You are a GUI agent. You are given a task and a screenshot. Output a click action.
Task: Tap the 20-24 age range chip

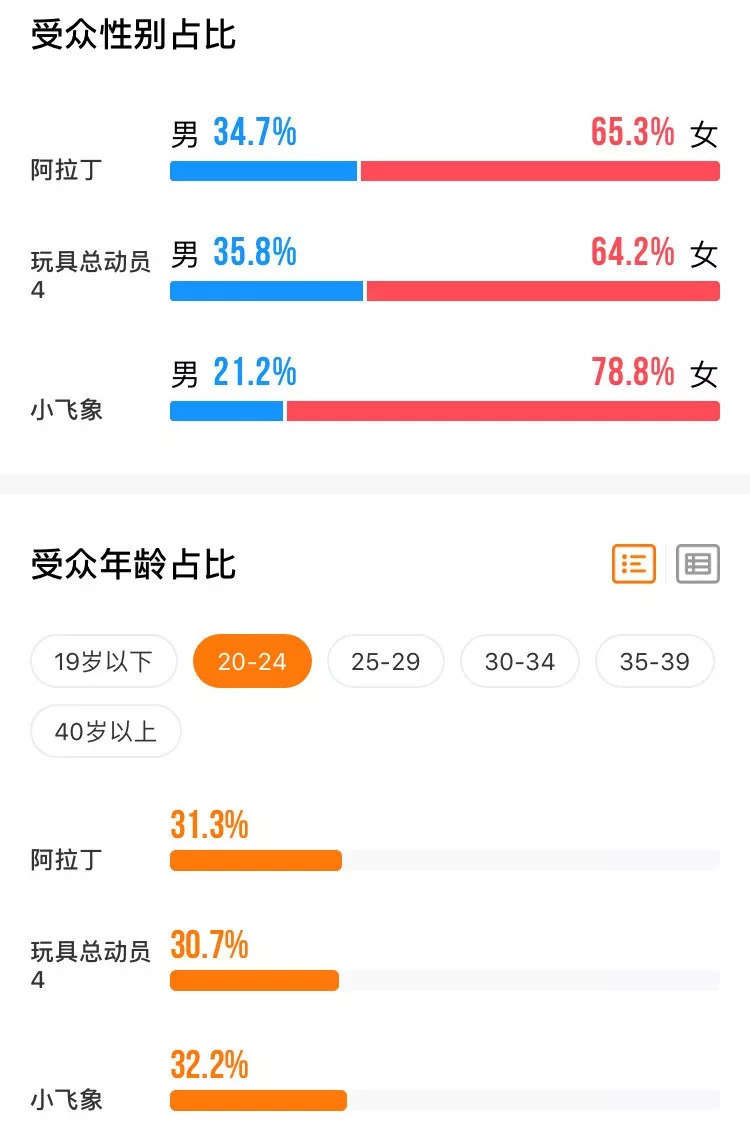252,662
